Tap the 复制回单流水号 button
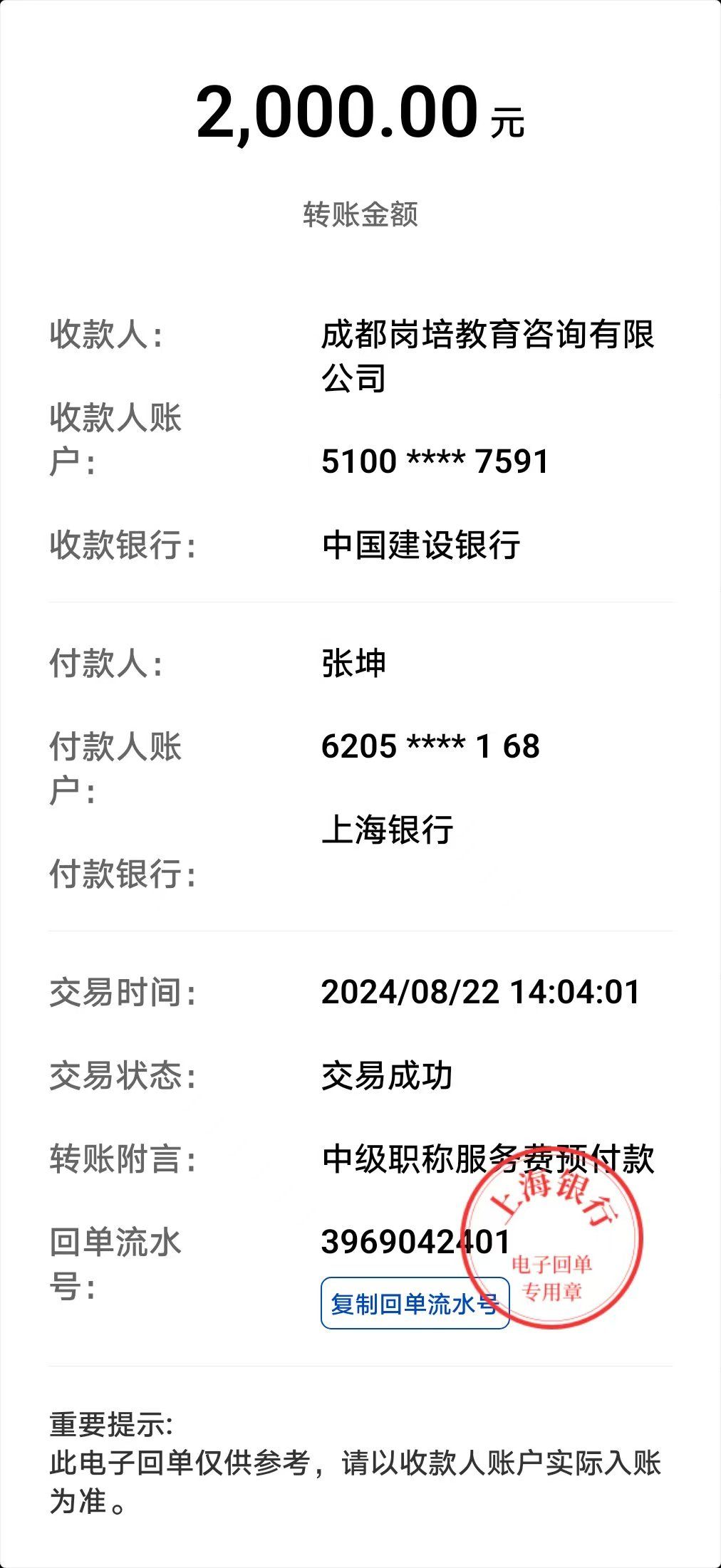The image size is (721, 1568). click(x=415, y=1303)
